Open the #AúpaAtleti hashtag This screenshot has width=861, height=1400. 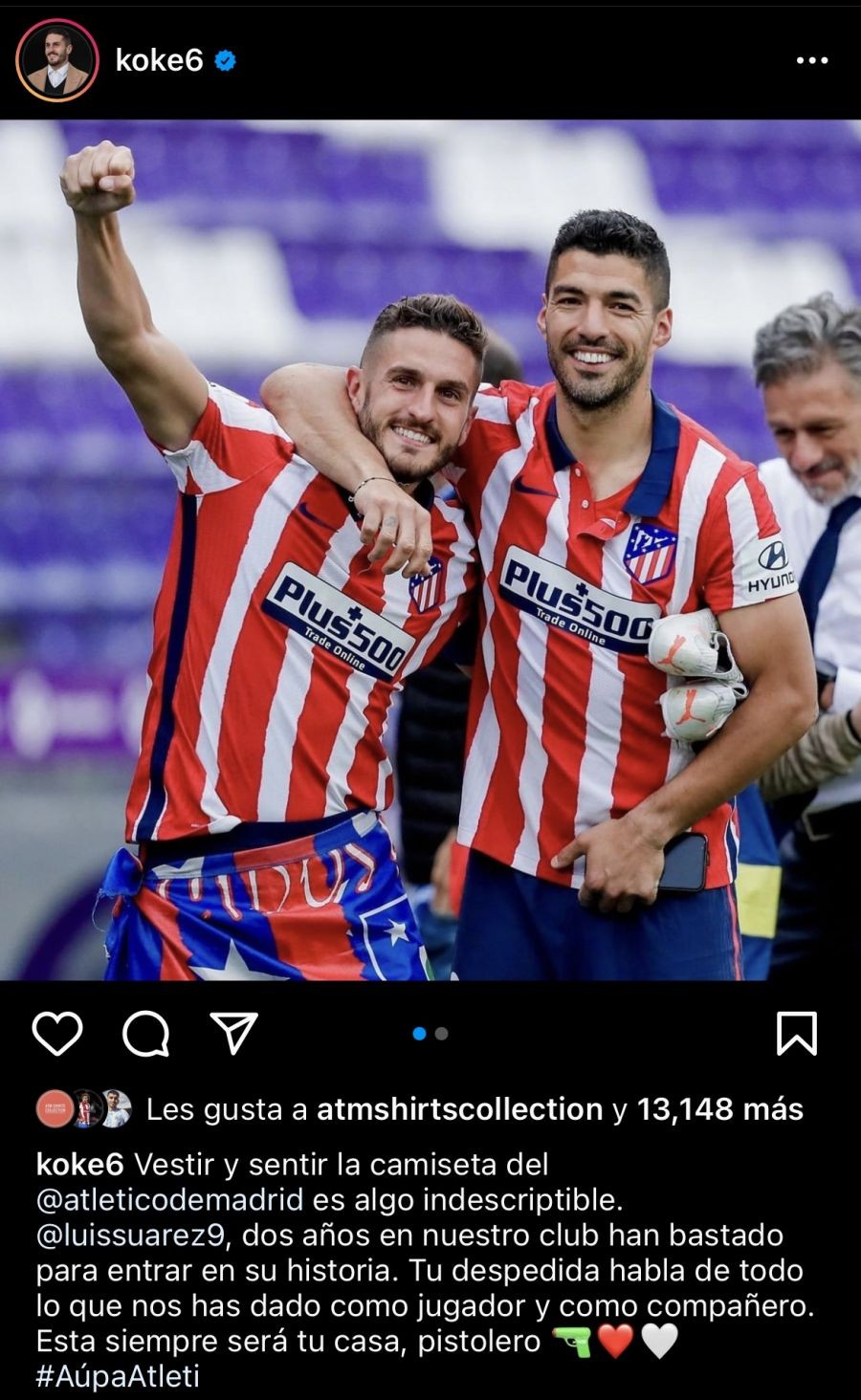click(118, 1376)
